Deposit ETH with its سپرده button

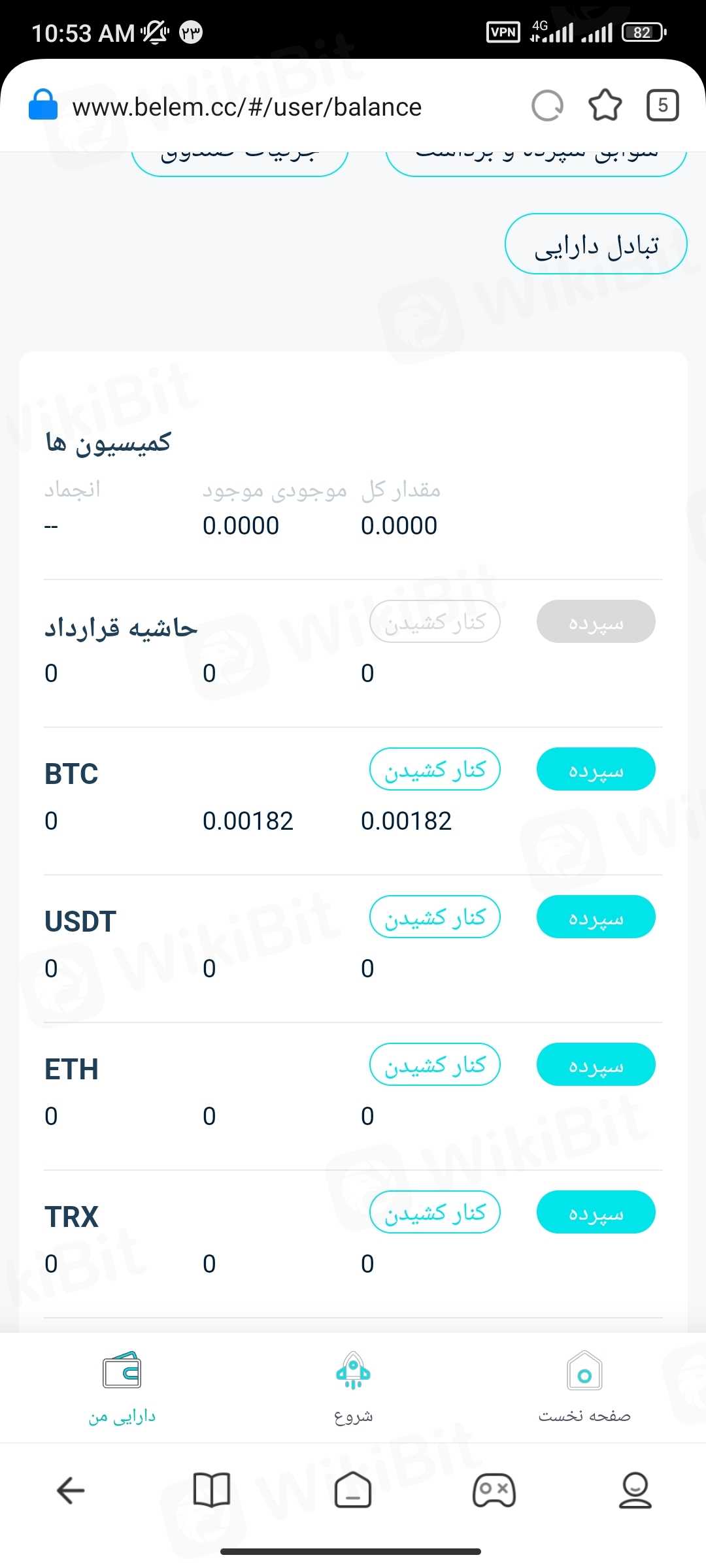596,1065
